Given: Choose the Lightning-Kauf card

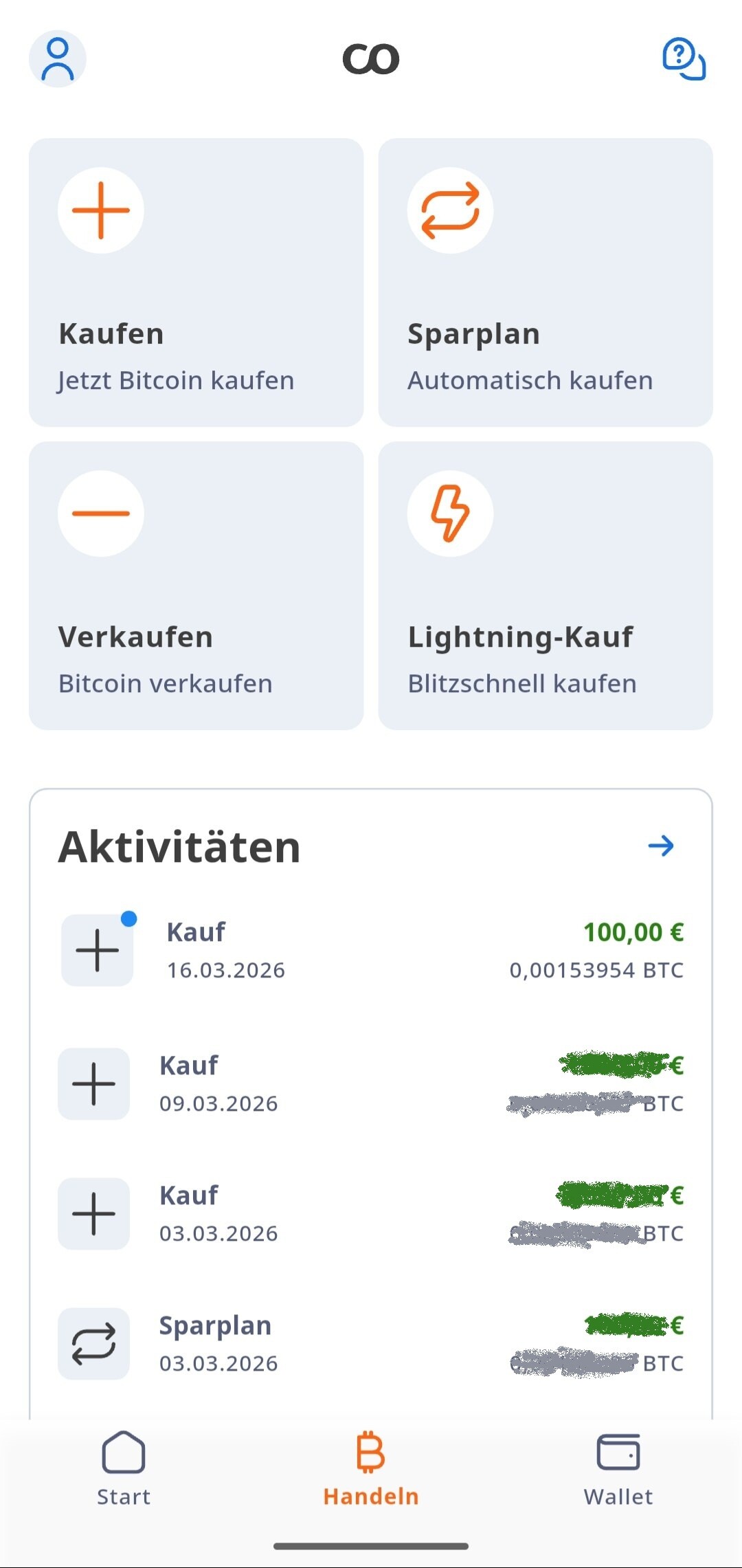Looking at the screenshot, I should coord(546,586).
